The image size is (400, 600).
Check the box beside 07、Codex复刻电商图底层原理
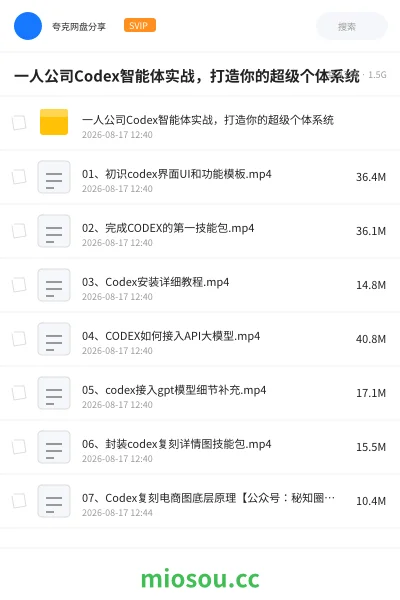click(19, 501)
